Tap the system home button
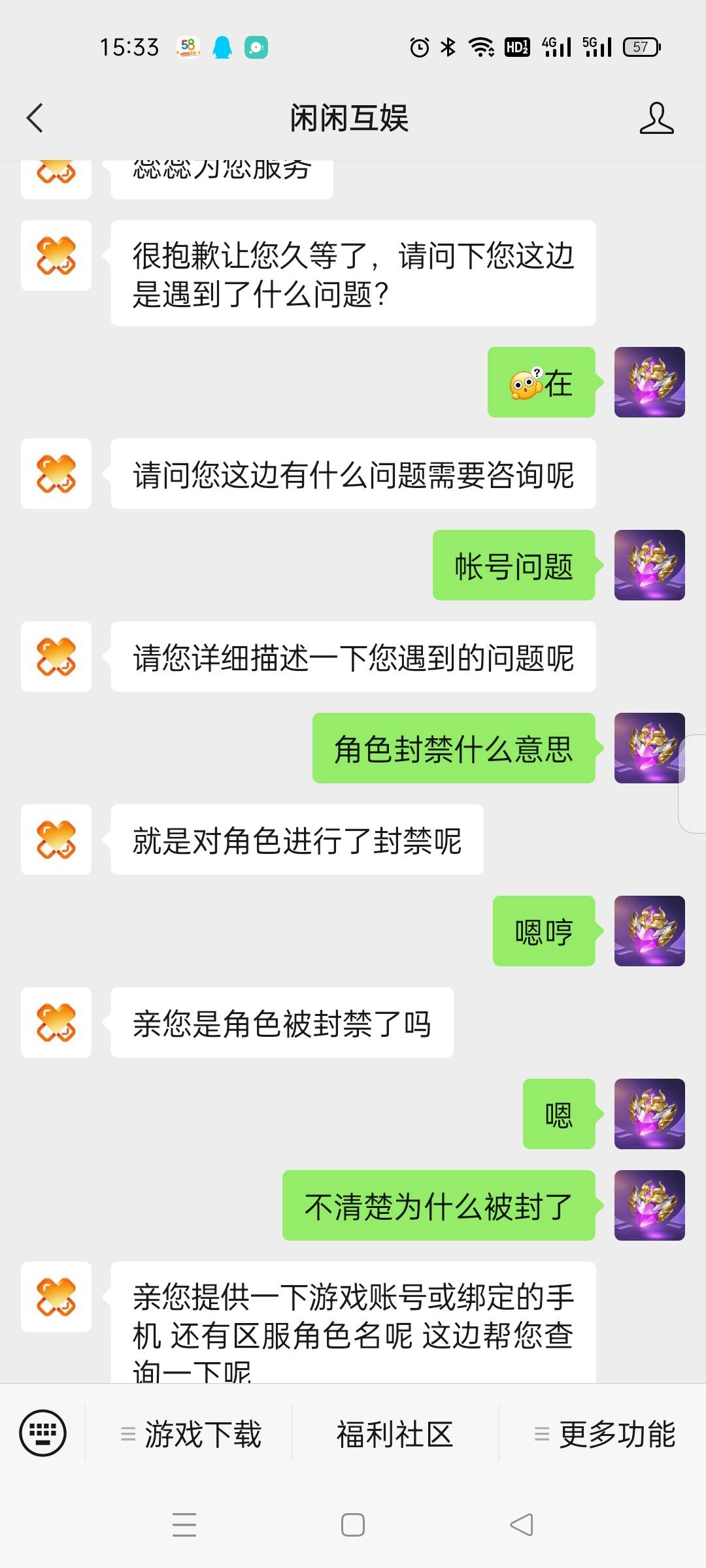 [x=353, y=1525]
